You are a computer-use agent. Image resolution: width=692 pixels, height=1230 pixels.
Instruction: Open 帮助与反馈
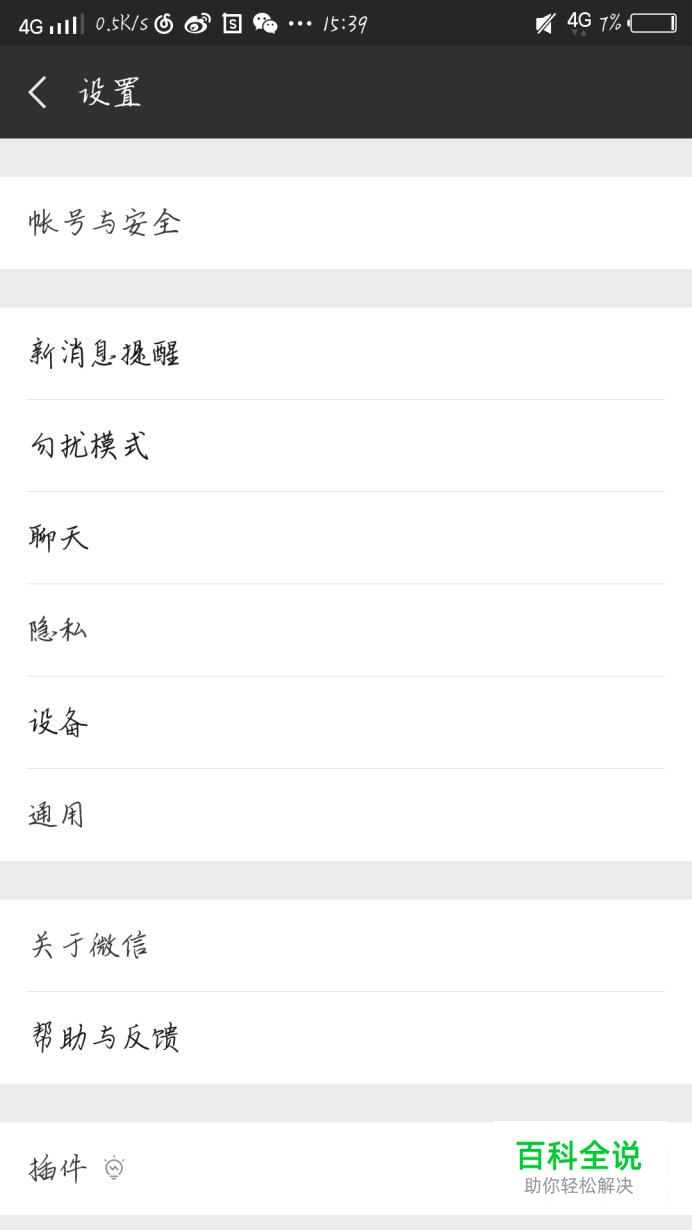346,1038
